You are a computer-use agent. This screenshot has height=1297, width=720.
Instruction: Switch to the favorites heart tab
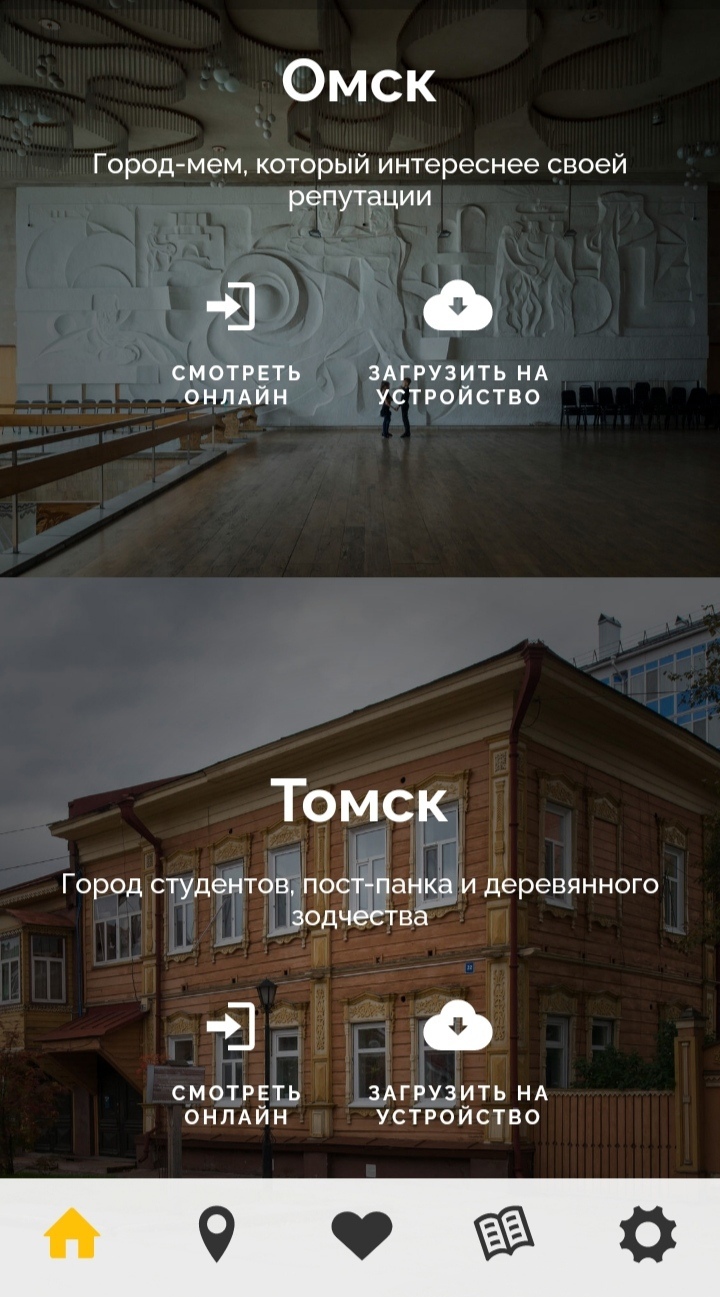pyautogui.click(x=361, y=1234)
